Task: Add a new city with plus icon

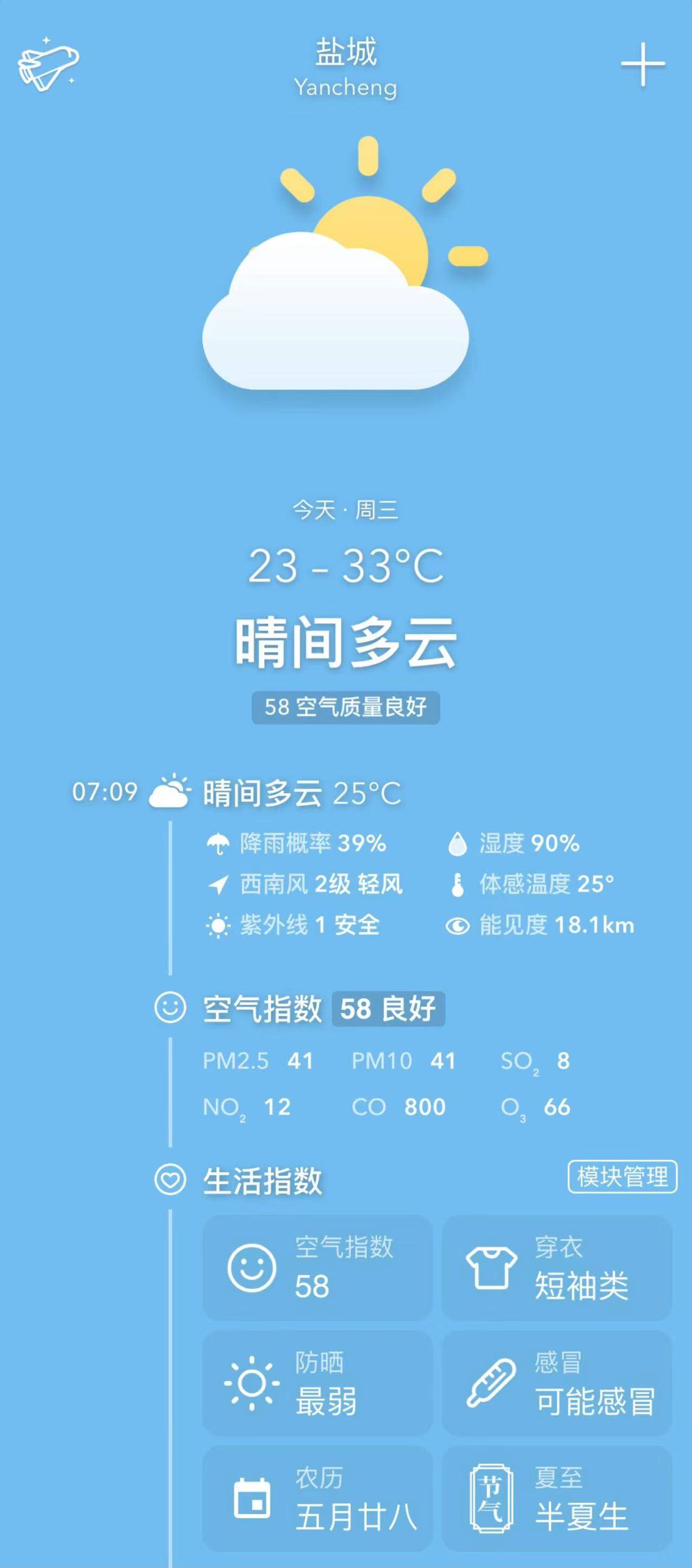Action: [x=642, y=64]
